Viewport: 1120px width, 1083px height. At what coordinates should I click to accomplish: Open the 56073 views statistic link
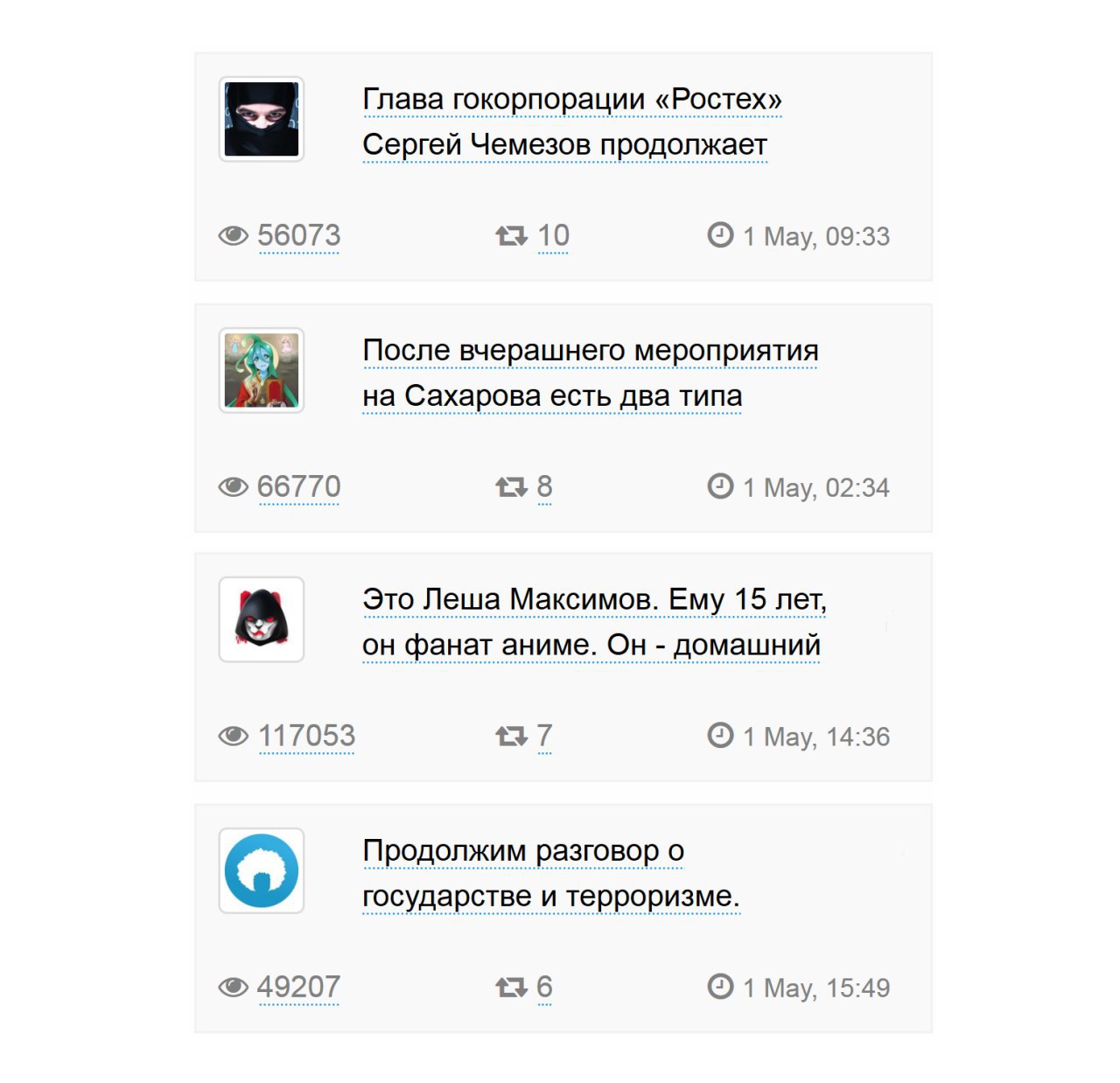[x=298, y=235]
